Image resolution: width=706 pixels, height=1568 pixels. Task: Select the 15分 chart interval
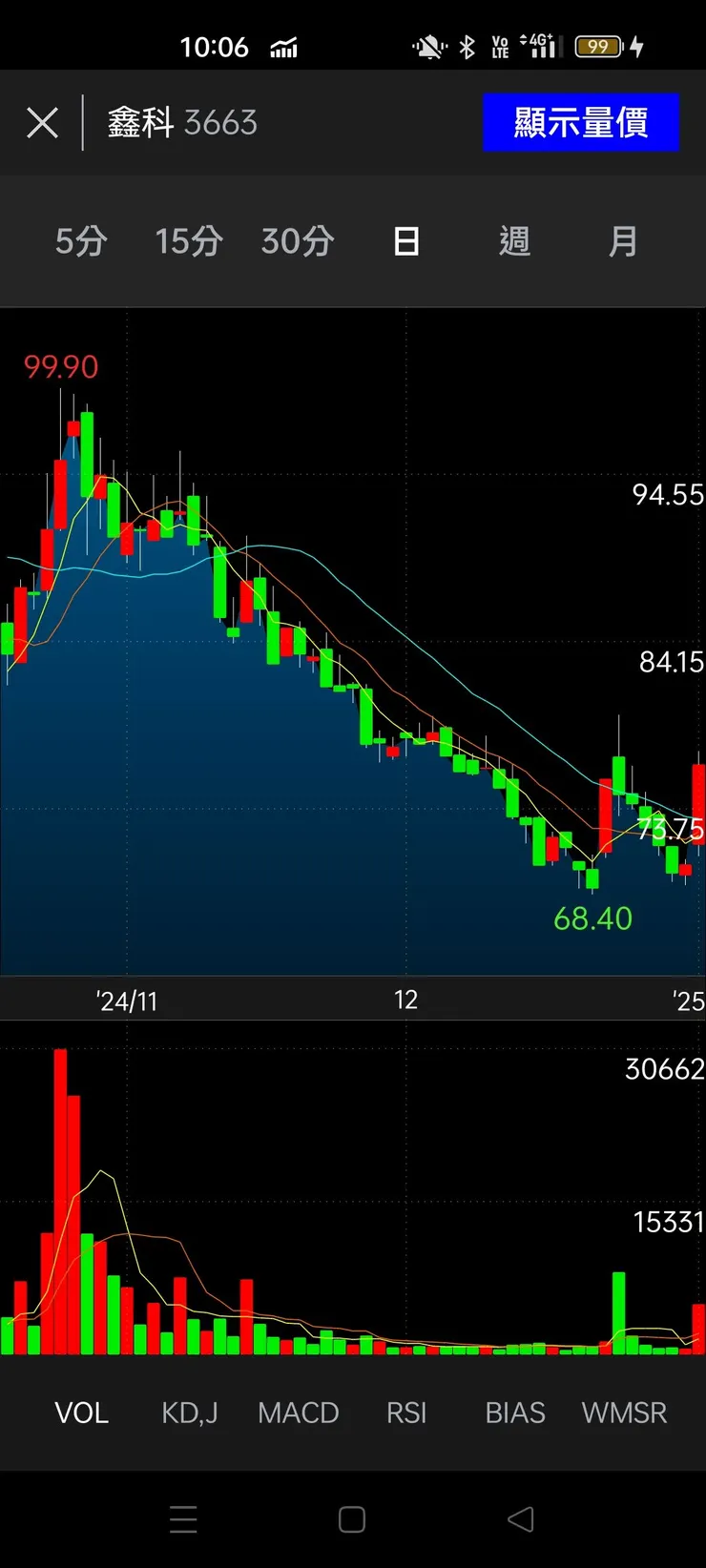click(189, 241)
